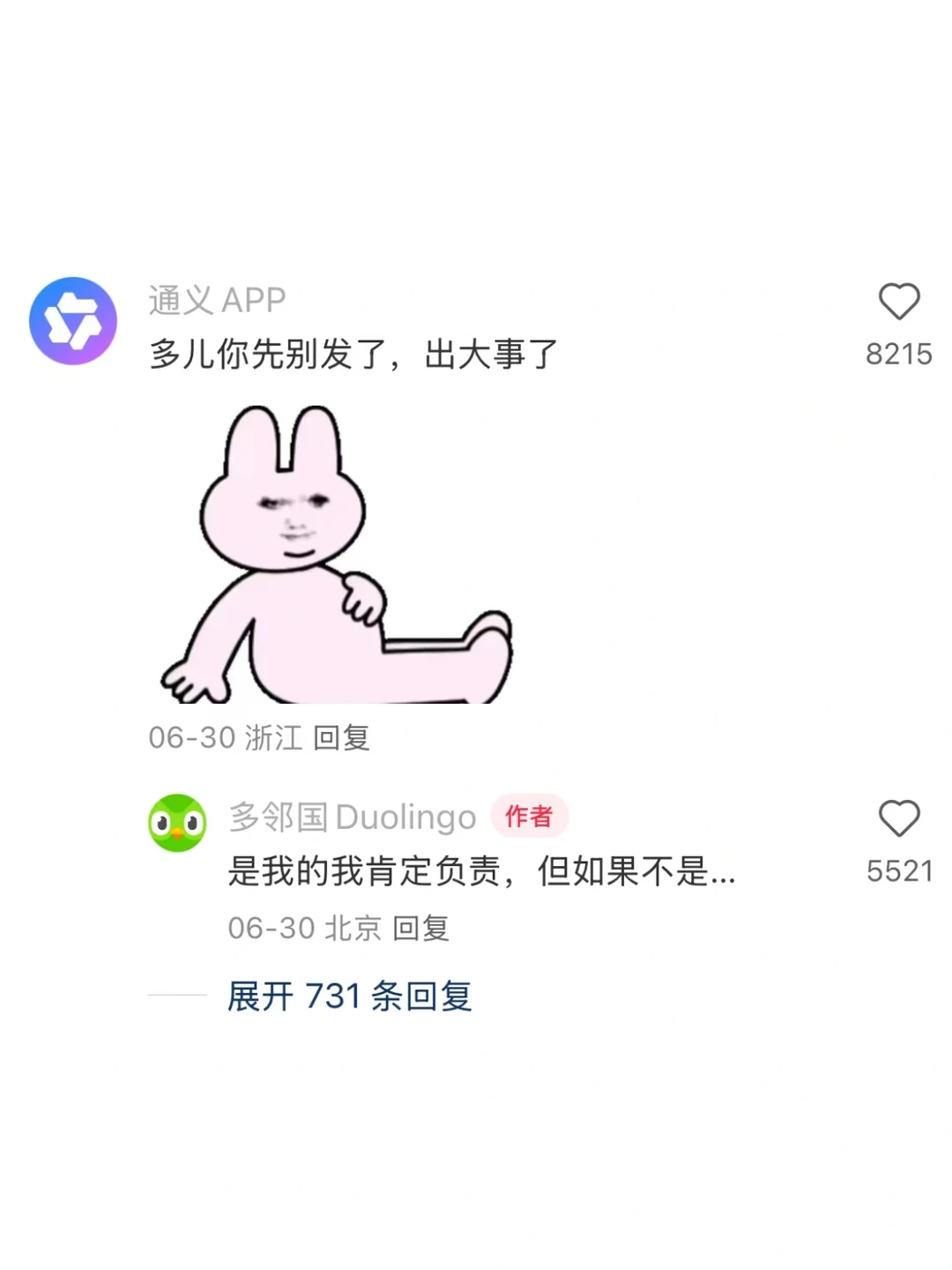View the pink rabbit sticker image
This screenshot has width=952, height=1270.
tap(335, 555)
